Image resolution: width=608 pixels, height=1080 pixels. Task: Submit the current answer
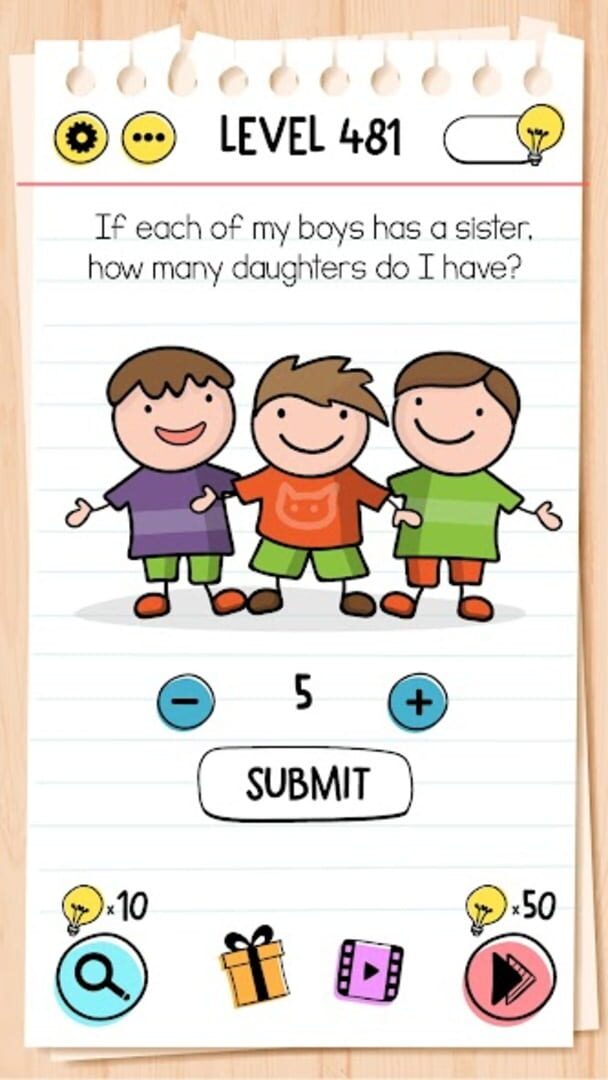[305, 784]
